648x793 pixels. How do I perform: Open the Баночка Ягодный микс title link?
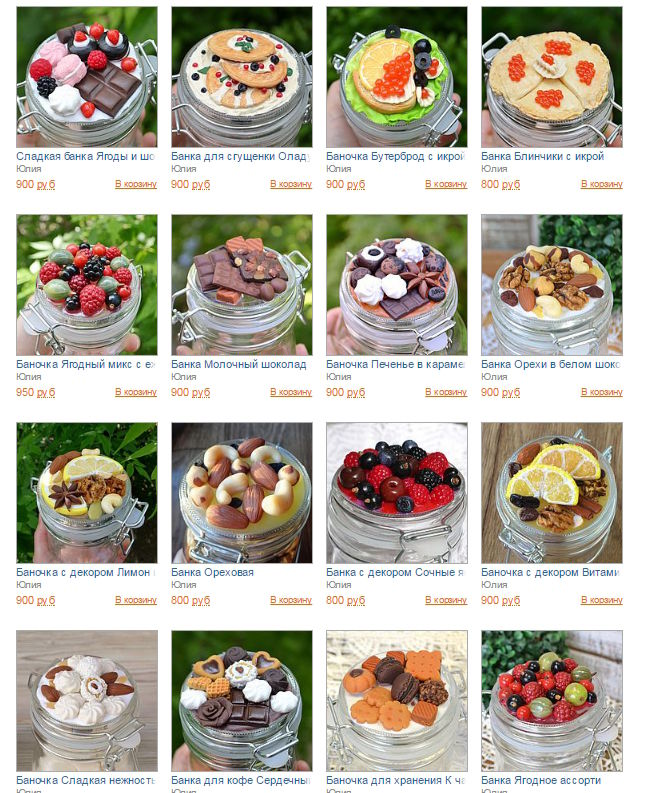click(86, 364)
